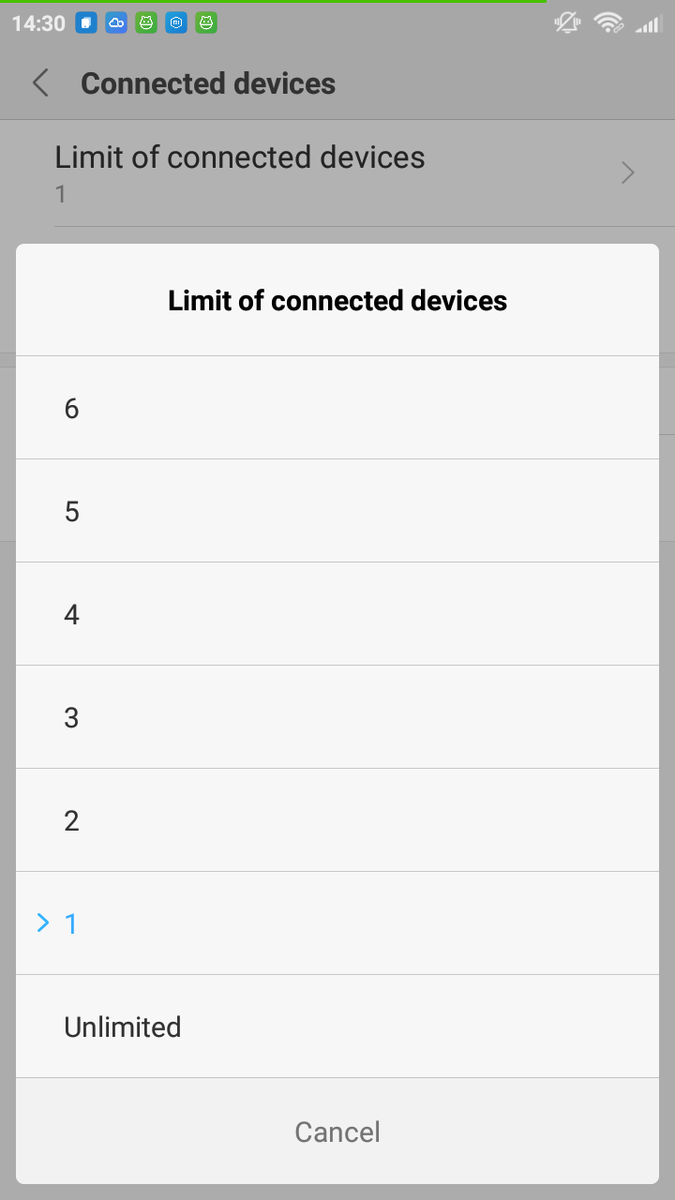Viewport: 675px width, 1200px height.
Task: Choose the Unlimited option
Action: [337, 1026]
